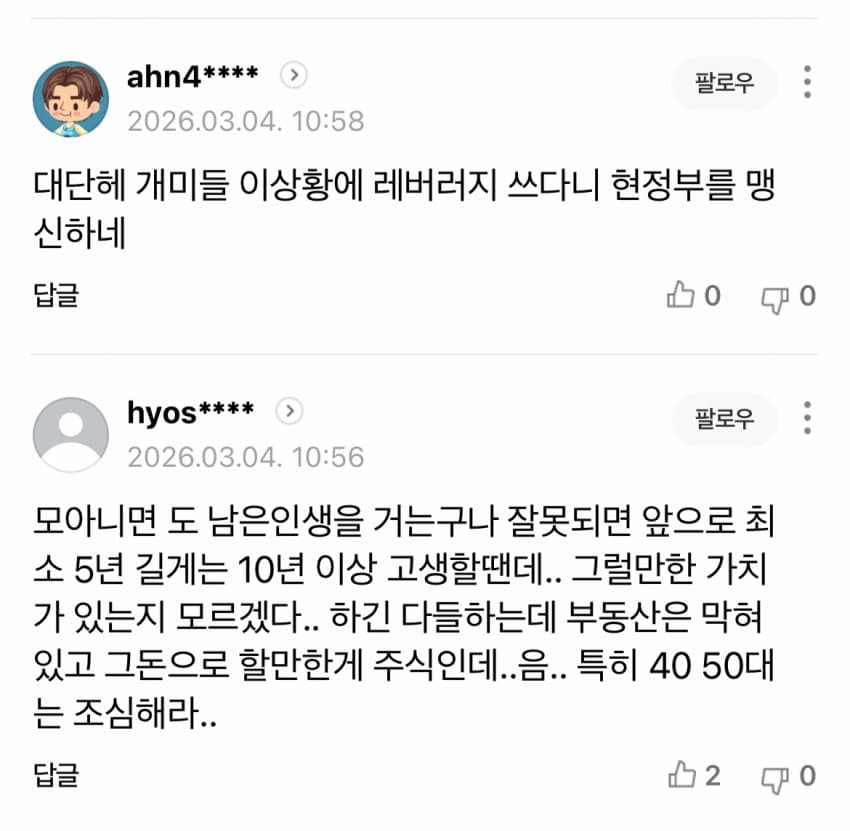Viewport: 850px width, 831px height.
Task: Tap ahn4**** profile avatar
Action: 70,99
